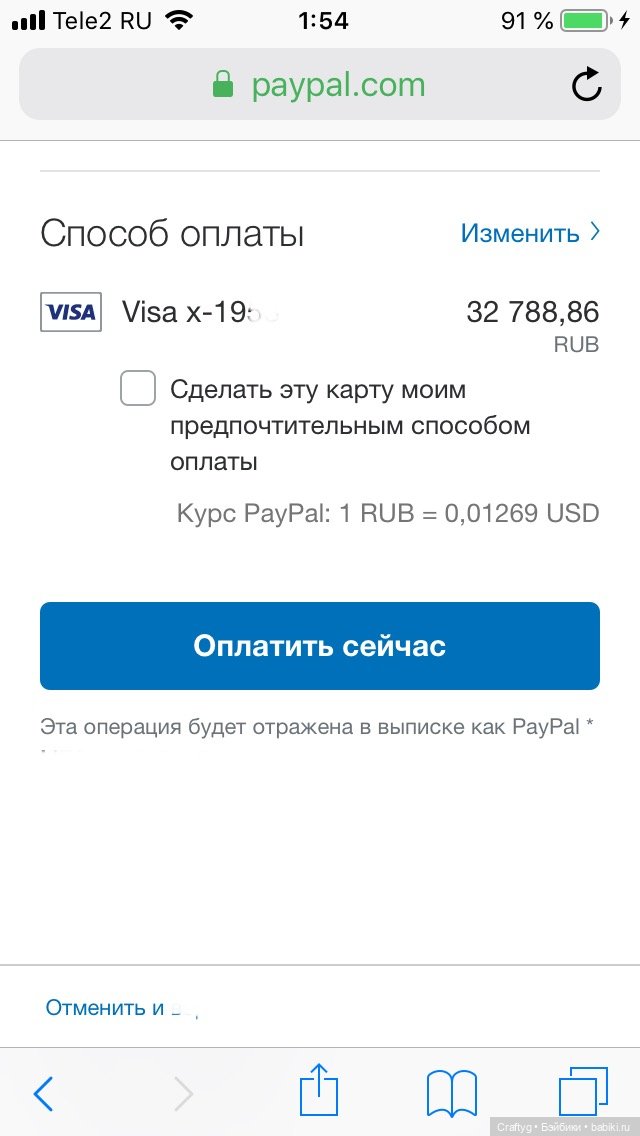Tap the Оплатить сейчас button

(x=320, y=646)
